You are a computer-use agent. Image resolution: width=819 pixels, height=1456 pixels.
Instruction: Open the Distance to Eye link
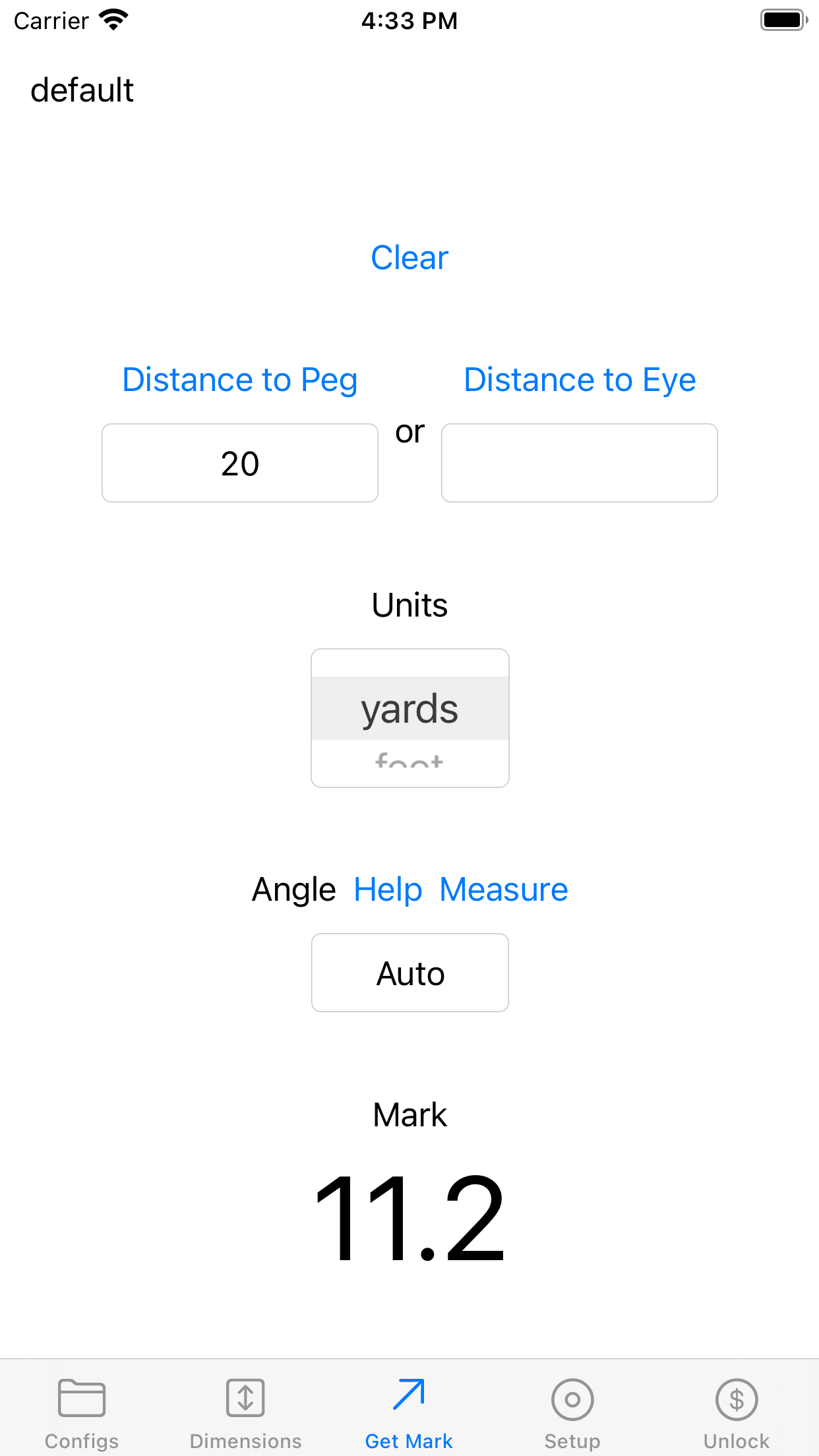pyautogui.click(x=580, y=380)
